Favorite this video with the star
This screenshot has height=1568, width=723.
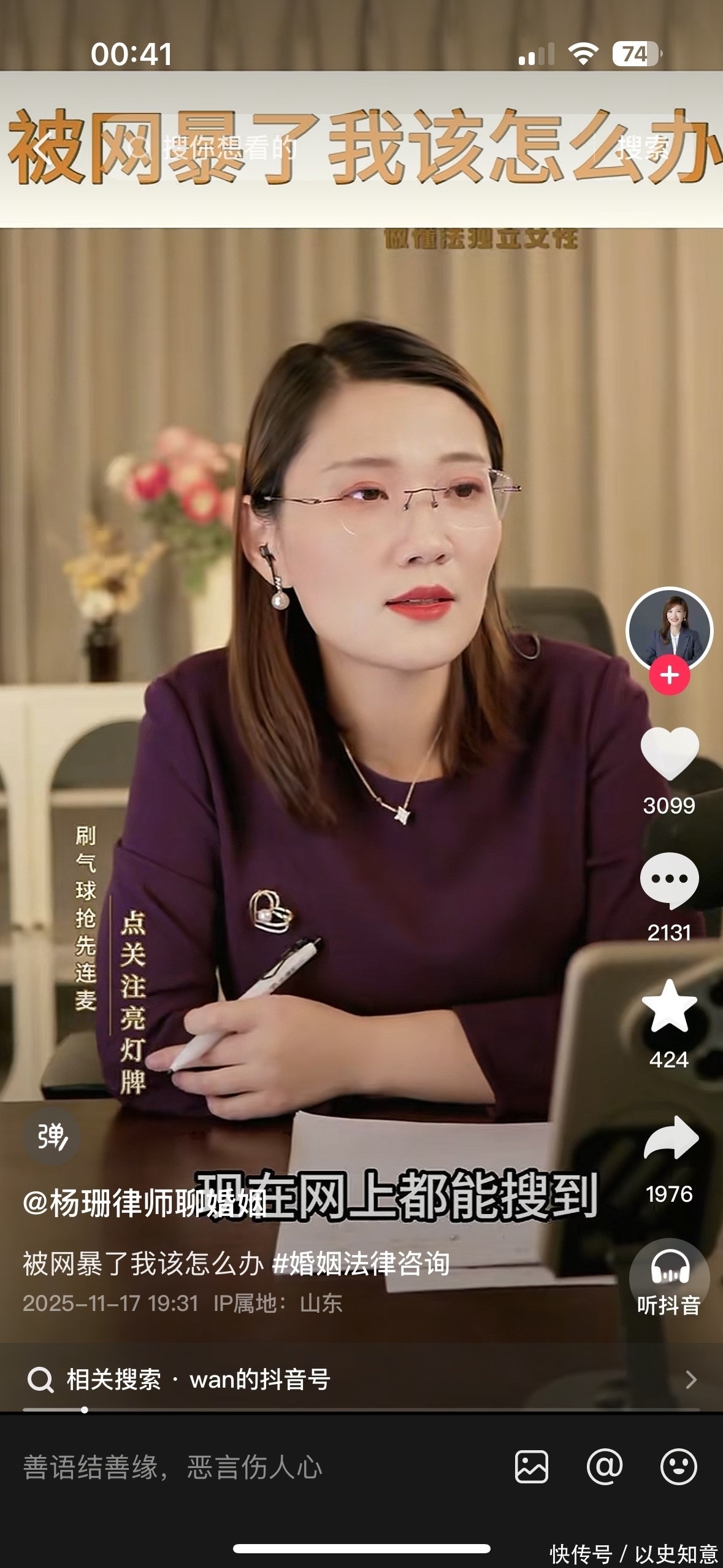[670, 1007]
